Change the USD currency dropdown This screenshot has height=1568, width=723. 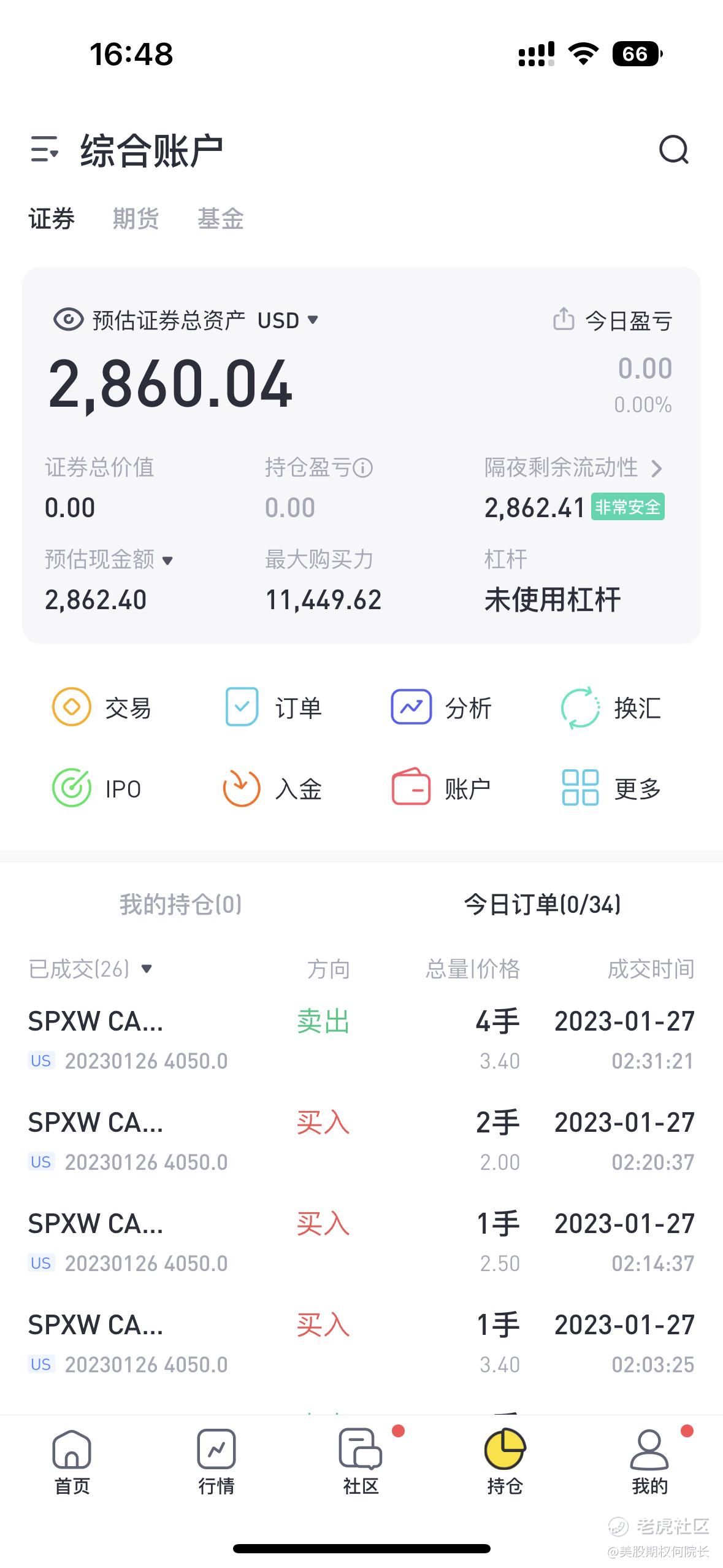coord(288,320)
